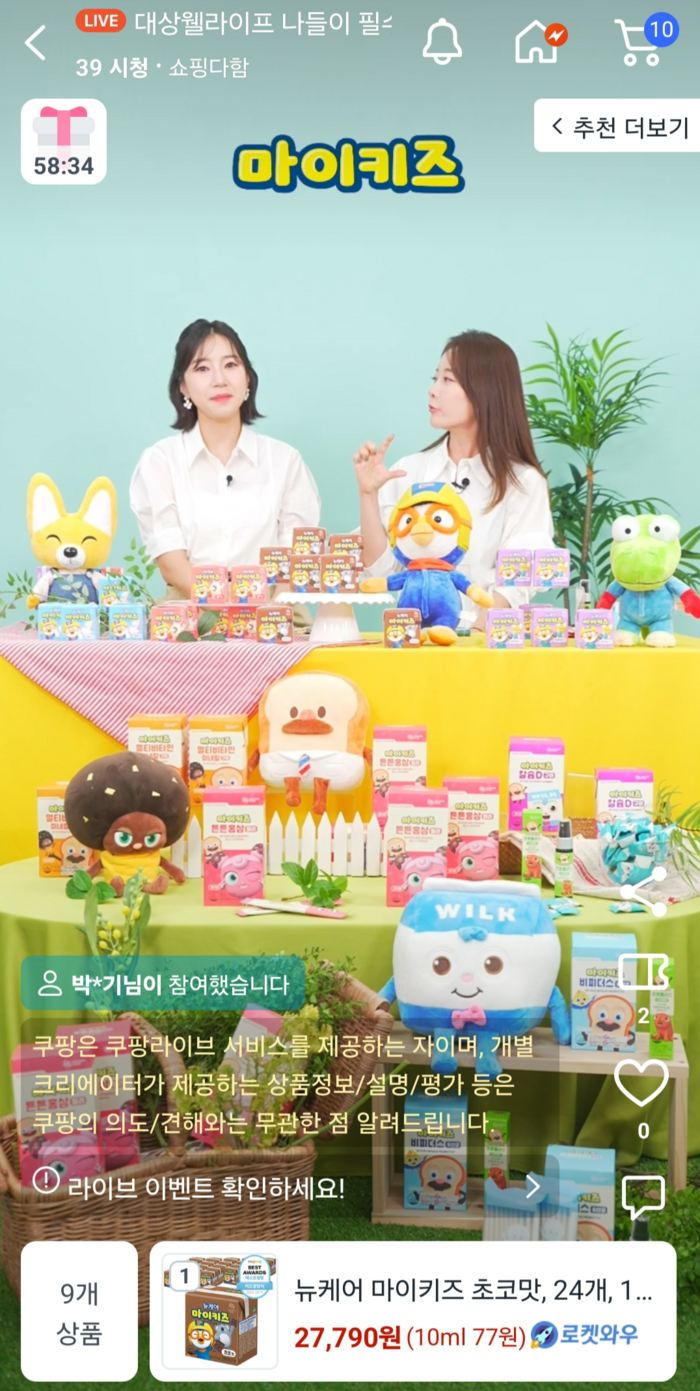700x1391 pixels.
Task: Open the notifications bell
Action: [x=442, y=42]
